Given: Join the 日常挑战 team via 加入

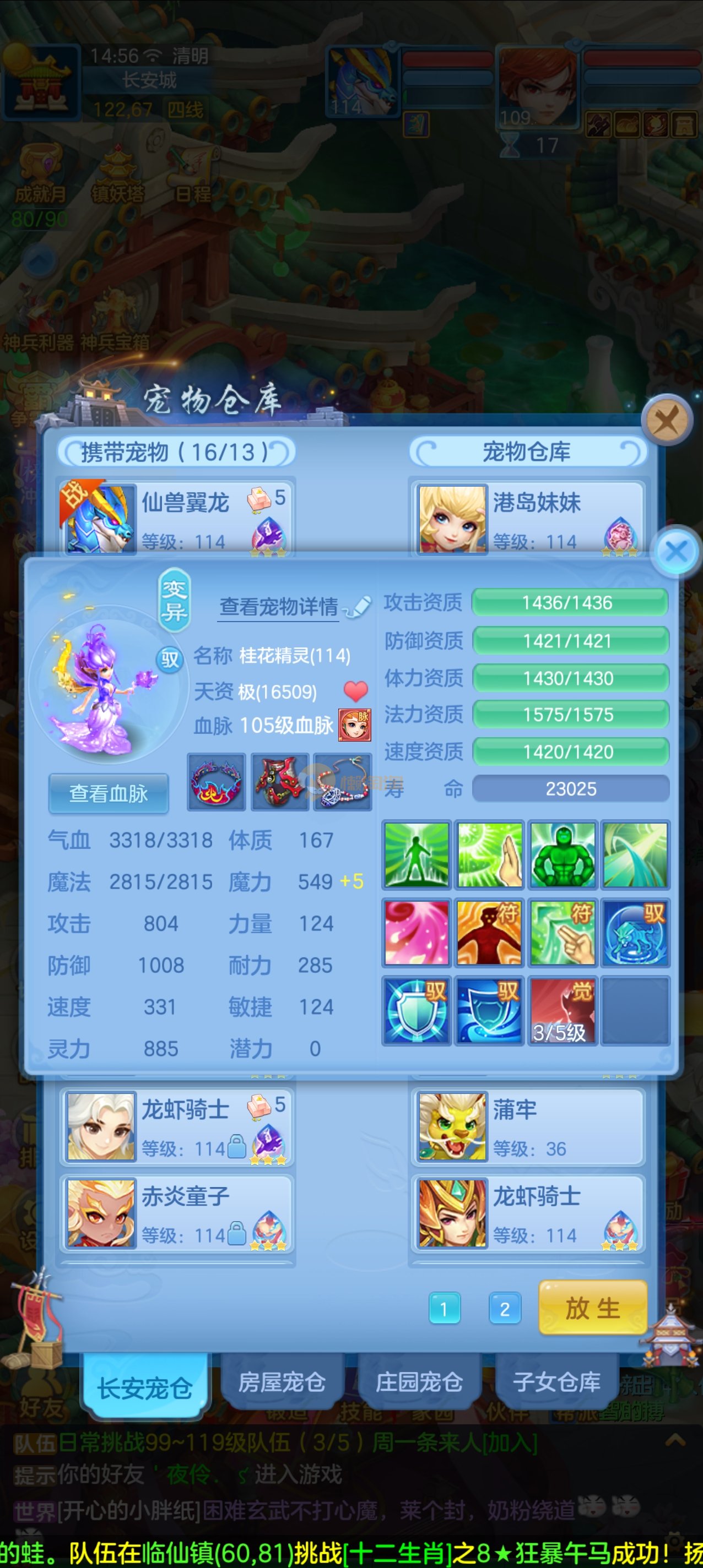Looking at the screenshot, I should pos(517,1442).
